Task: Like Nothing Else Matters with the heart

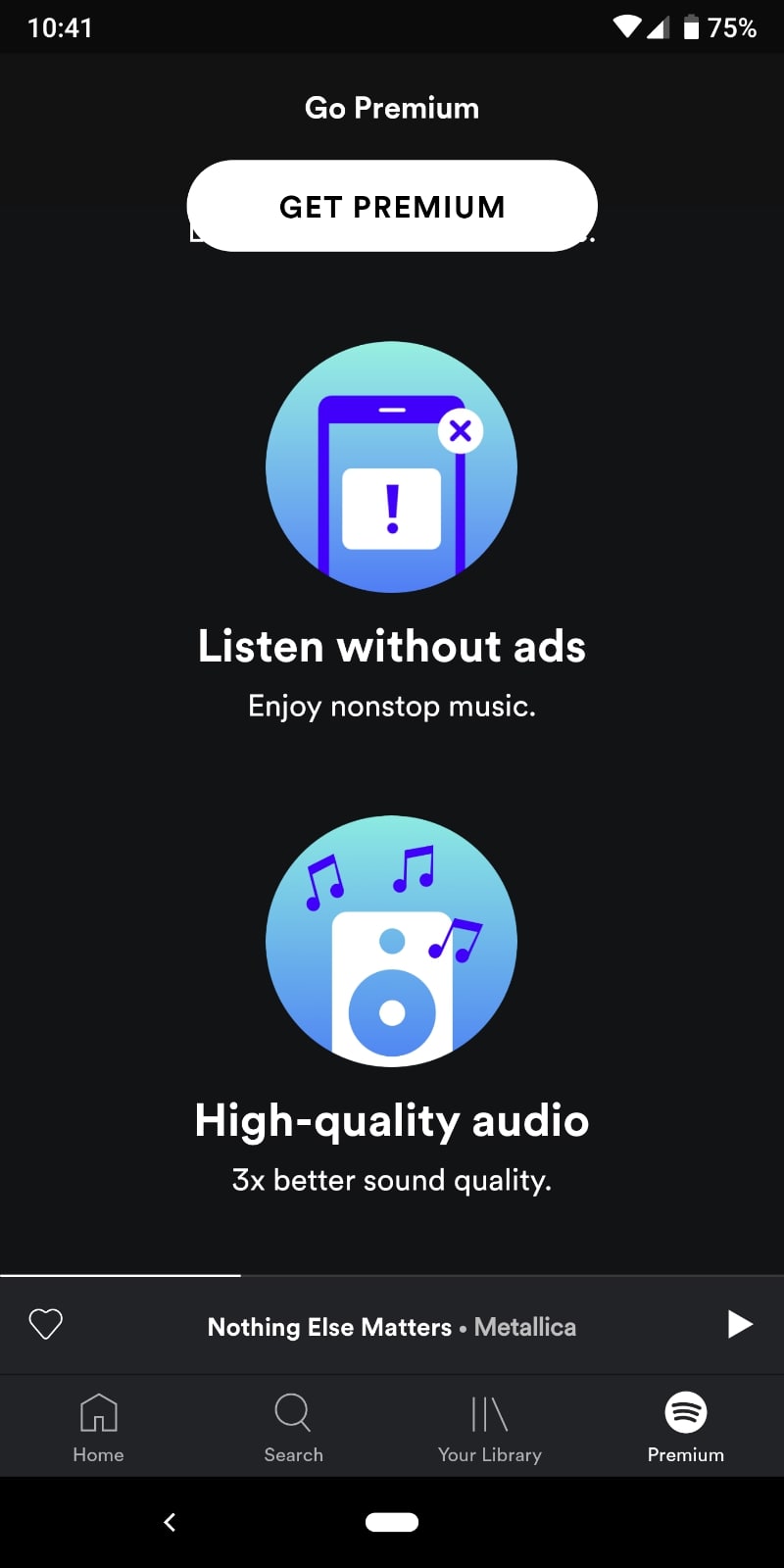Action: [46, 1324]
